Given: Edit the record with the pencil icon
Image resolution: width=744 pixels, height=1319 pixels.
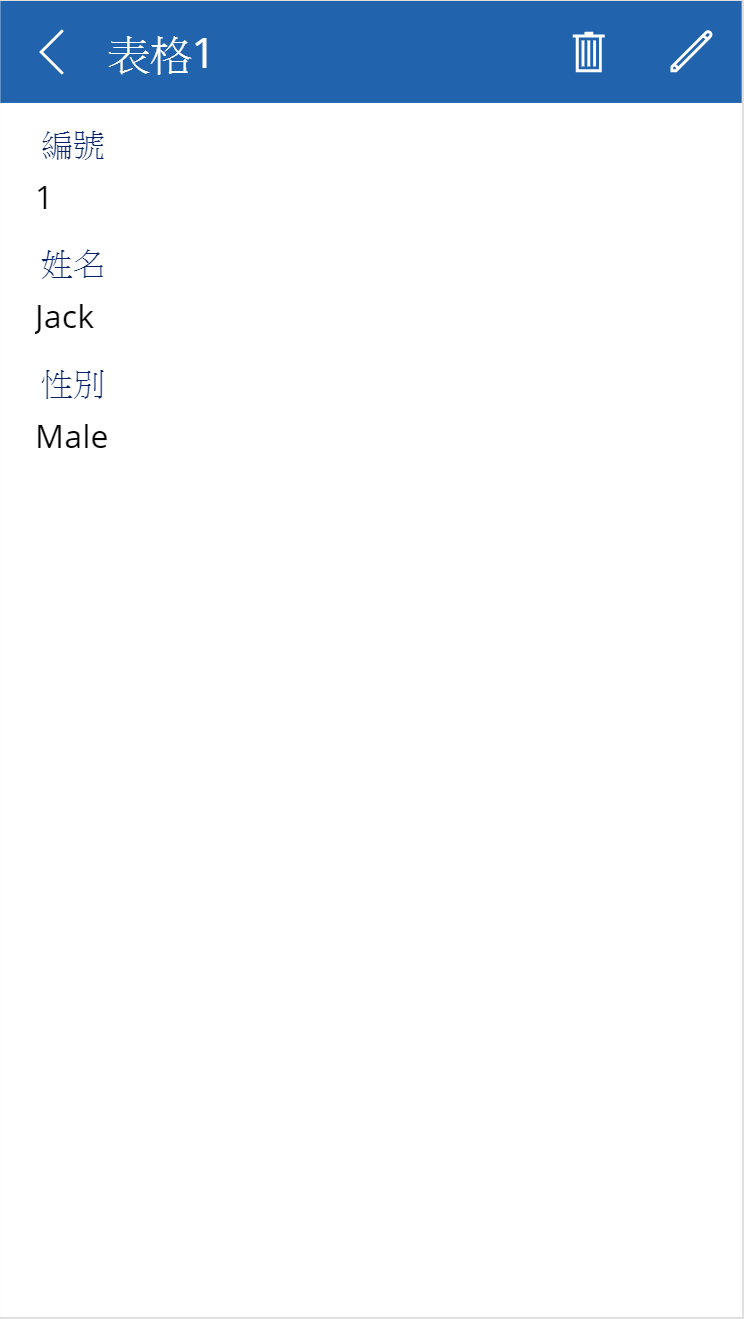Looking at the screenshot, I should [x=691, y=52].
